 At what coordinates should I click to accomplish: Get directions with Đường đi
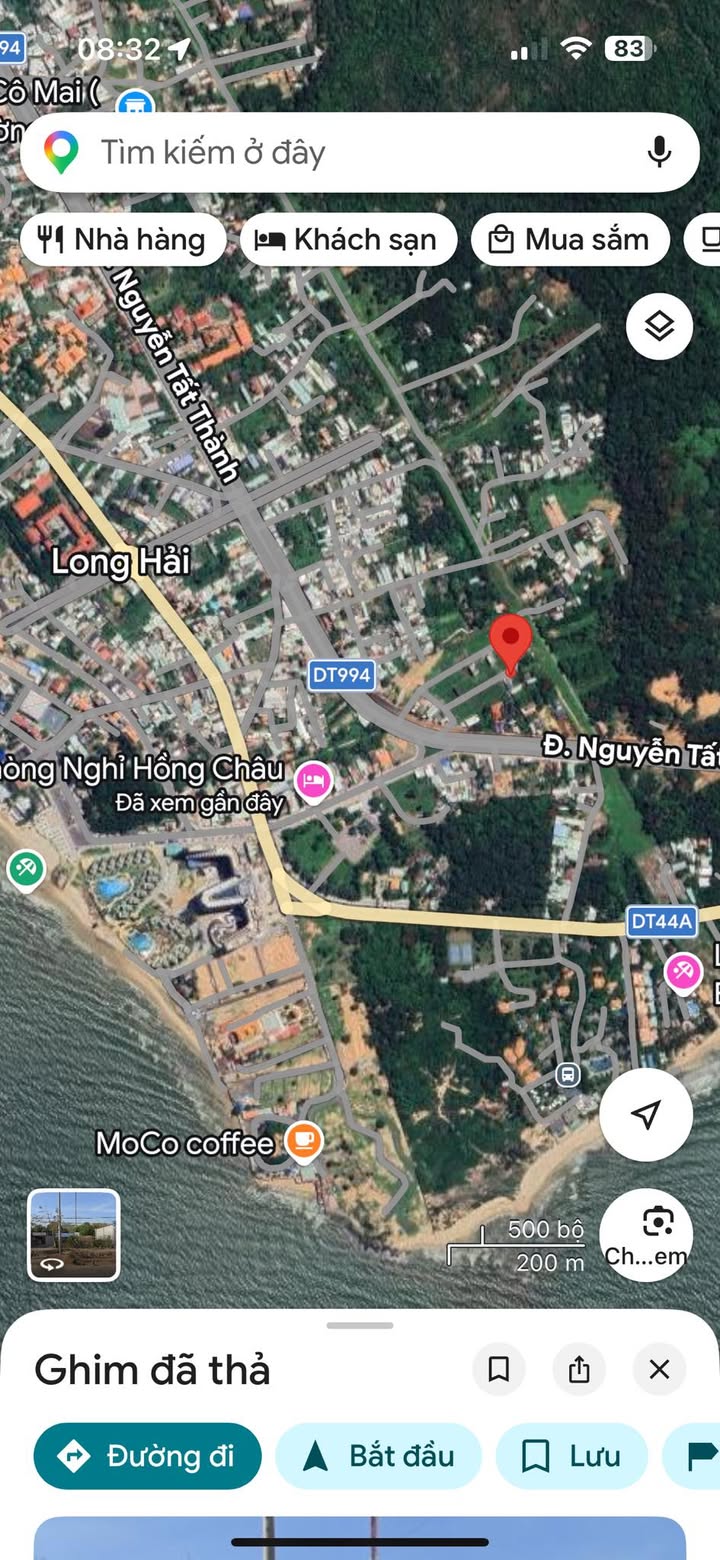(x=147, y=1456)
